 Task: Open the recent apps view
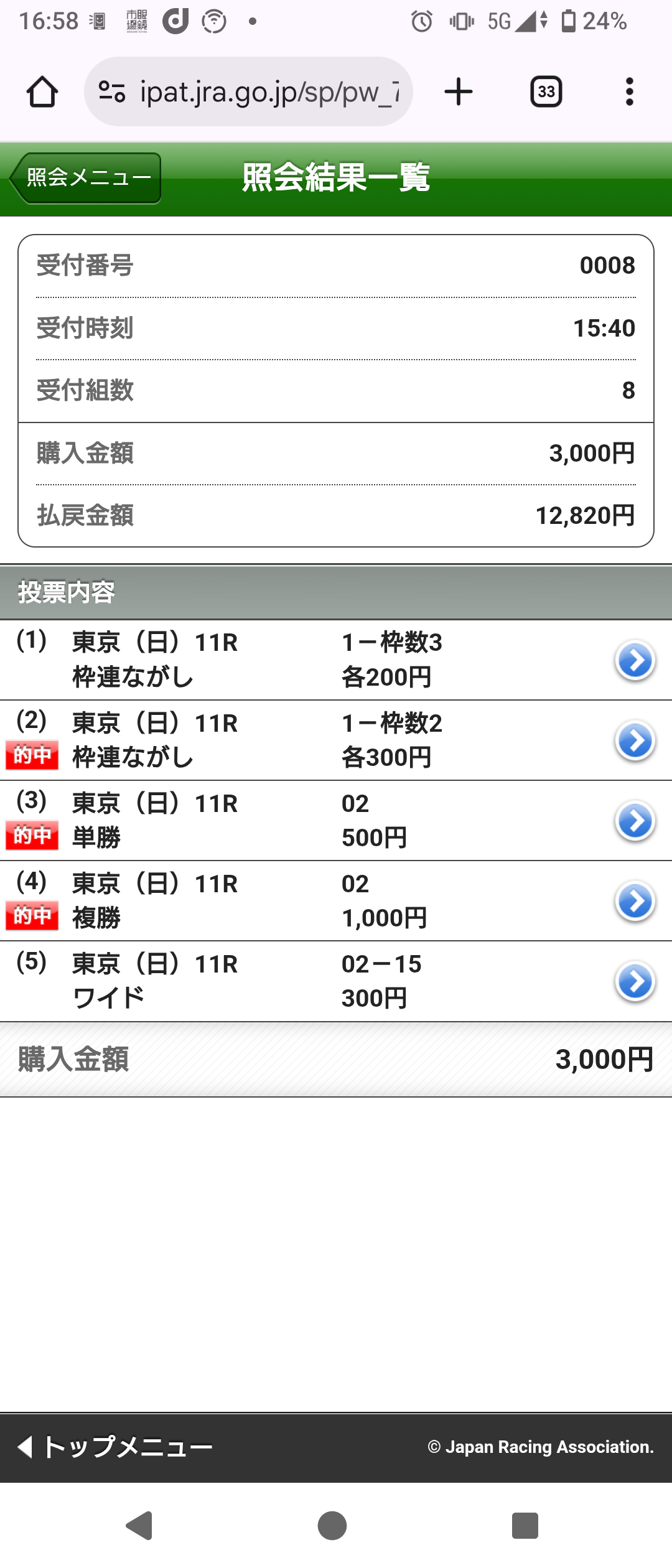click(x=525, y=1525)
